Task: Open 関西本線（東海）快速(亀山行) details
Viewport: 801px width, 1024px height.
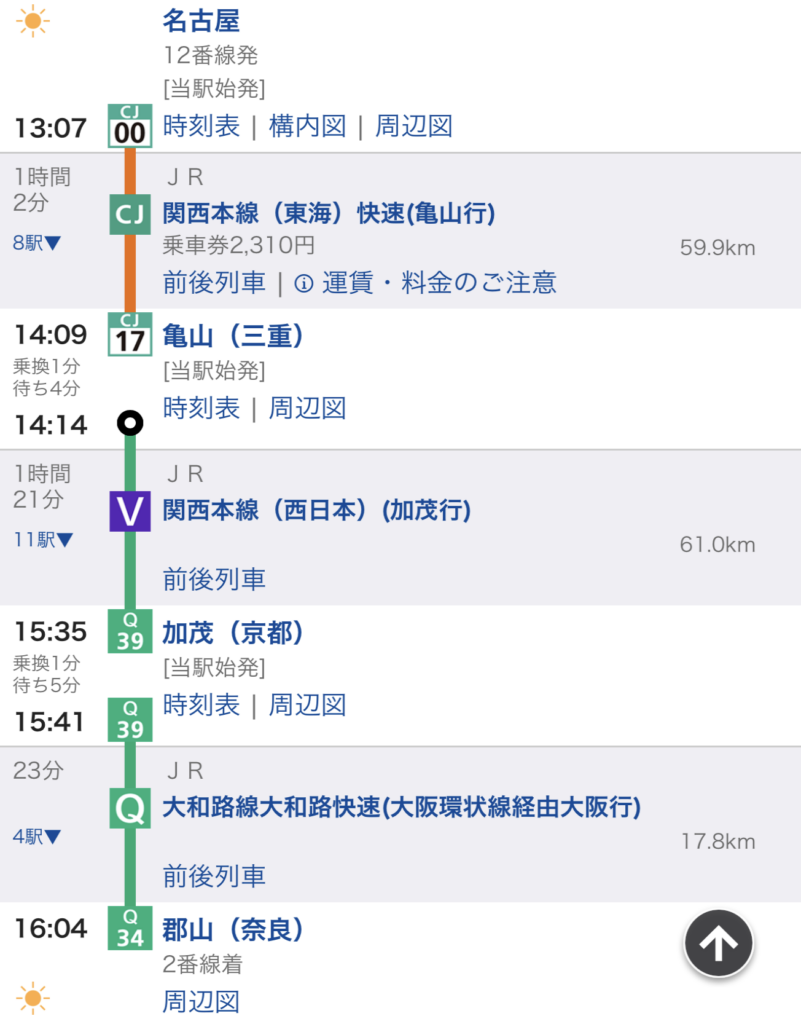Action: [x=329, y=213]
